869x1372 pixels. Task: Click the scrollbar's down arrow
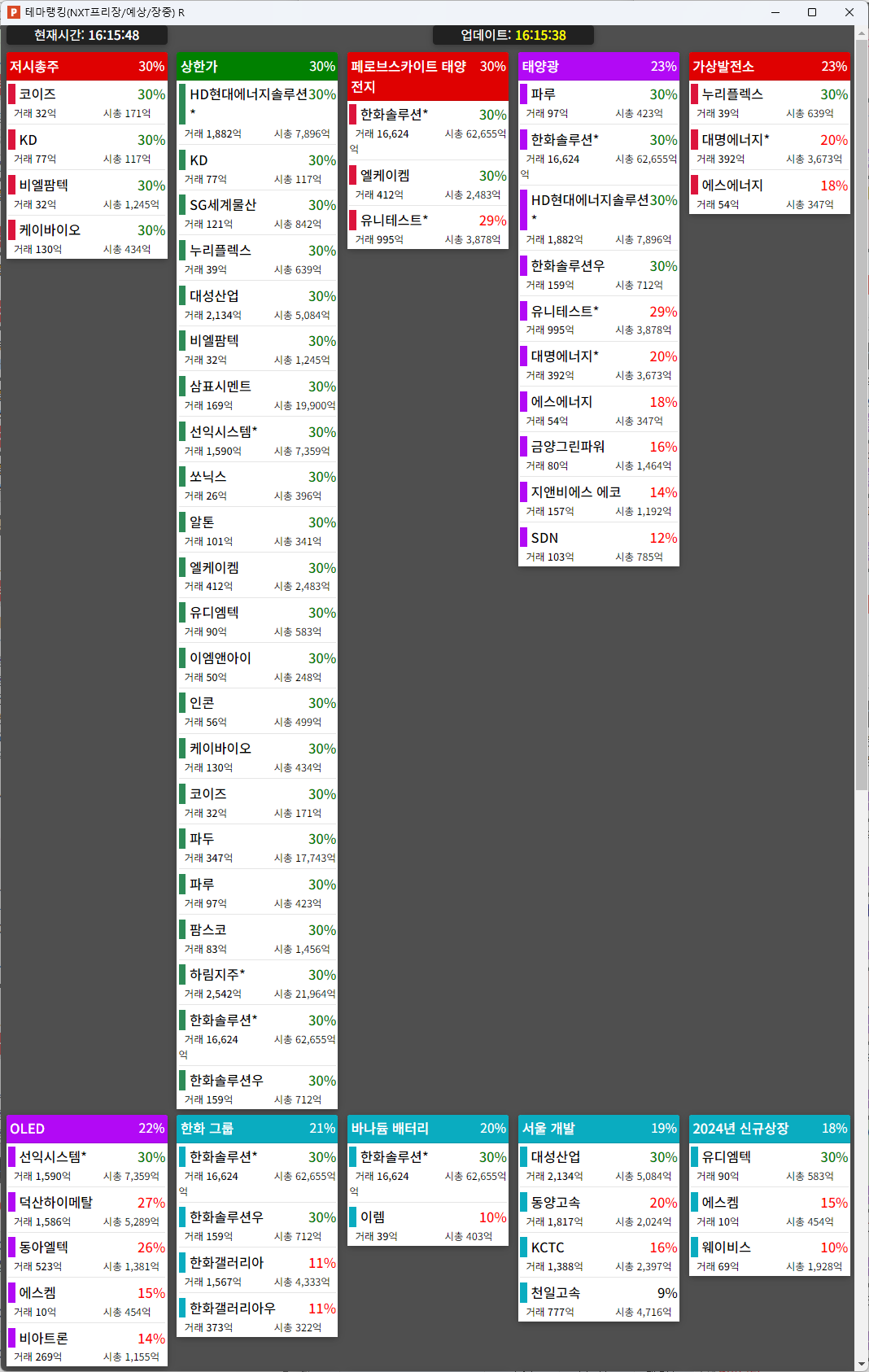pyautogui.click(x=862, y=1364)
